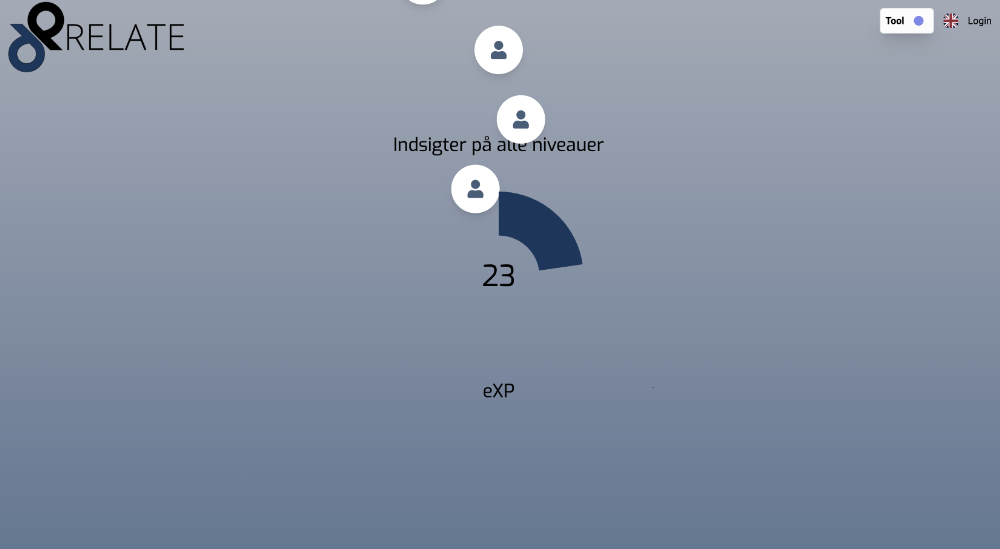Toggle the Tool switch
This screenshot has width=1000, height=549.
[x=917, y=21]
